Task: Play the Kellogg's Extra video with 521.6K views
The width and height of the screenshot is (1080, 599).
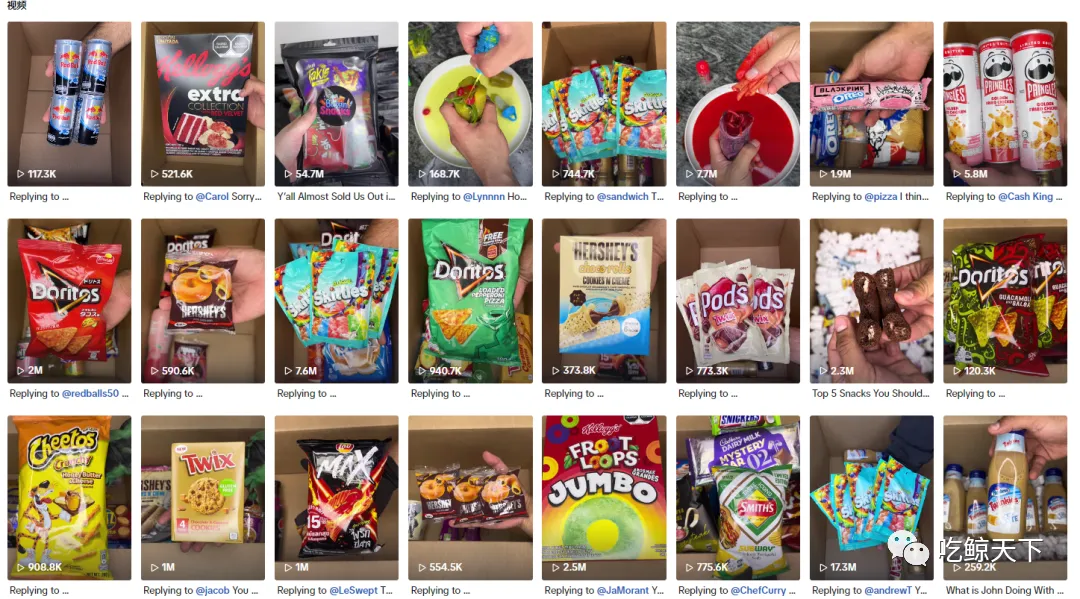Action: pyautogui.click(x=202, y=104)
